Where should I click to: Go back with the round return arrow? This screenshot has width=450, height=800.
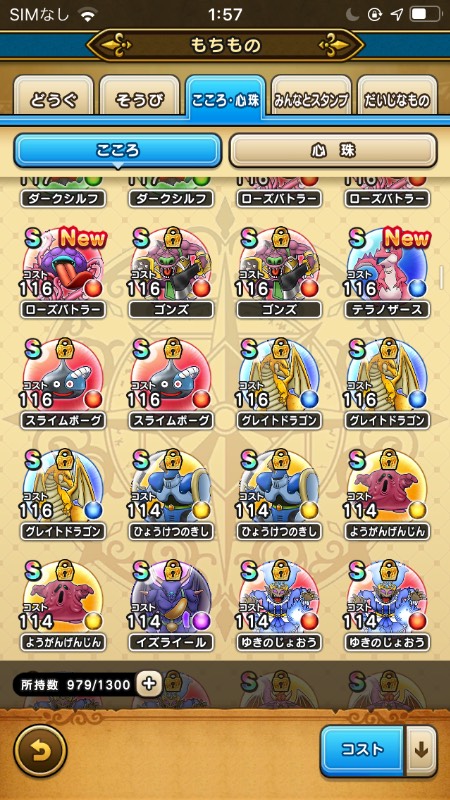(x=40, y=751)
